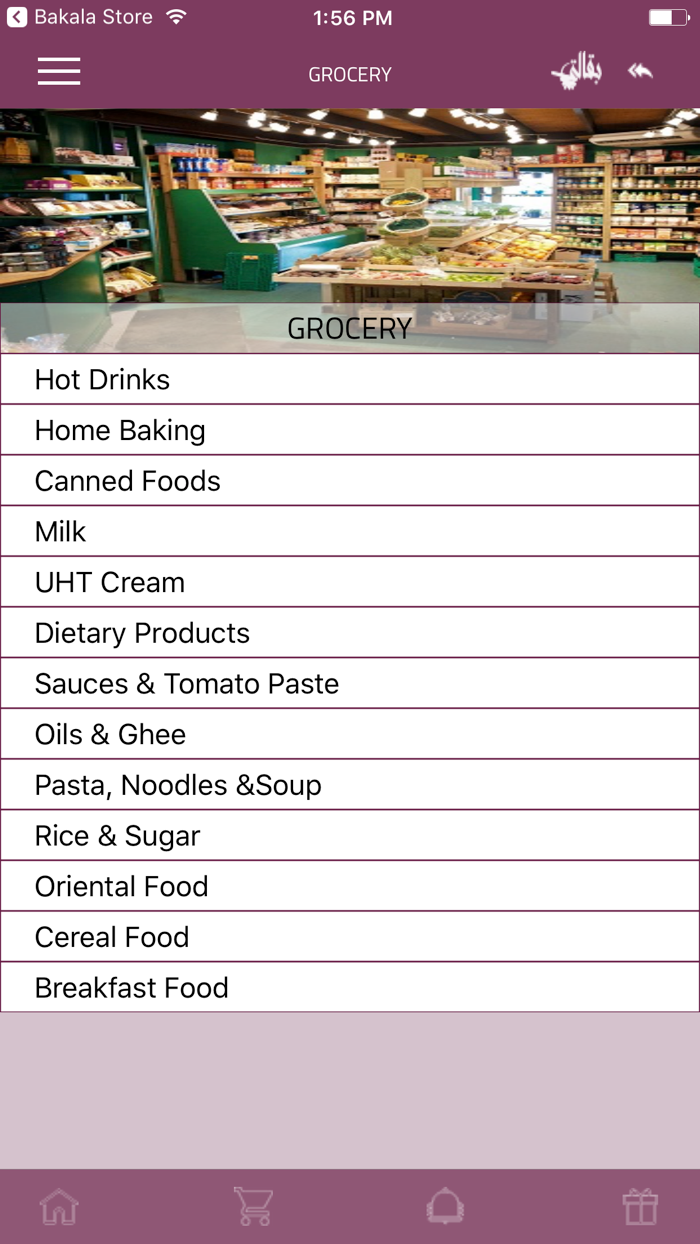
Task: Open Dietary Products
Action: pos(350,633)
